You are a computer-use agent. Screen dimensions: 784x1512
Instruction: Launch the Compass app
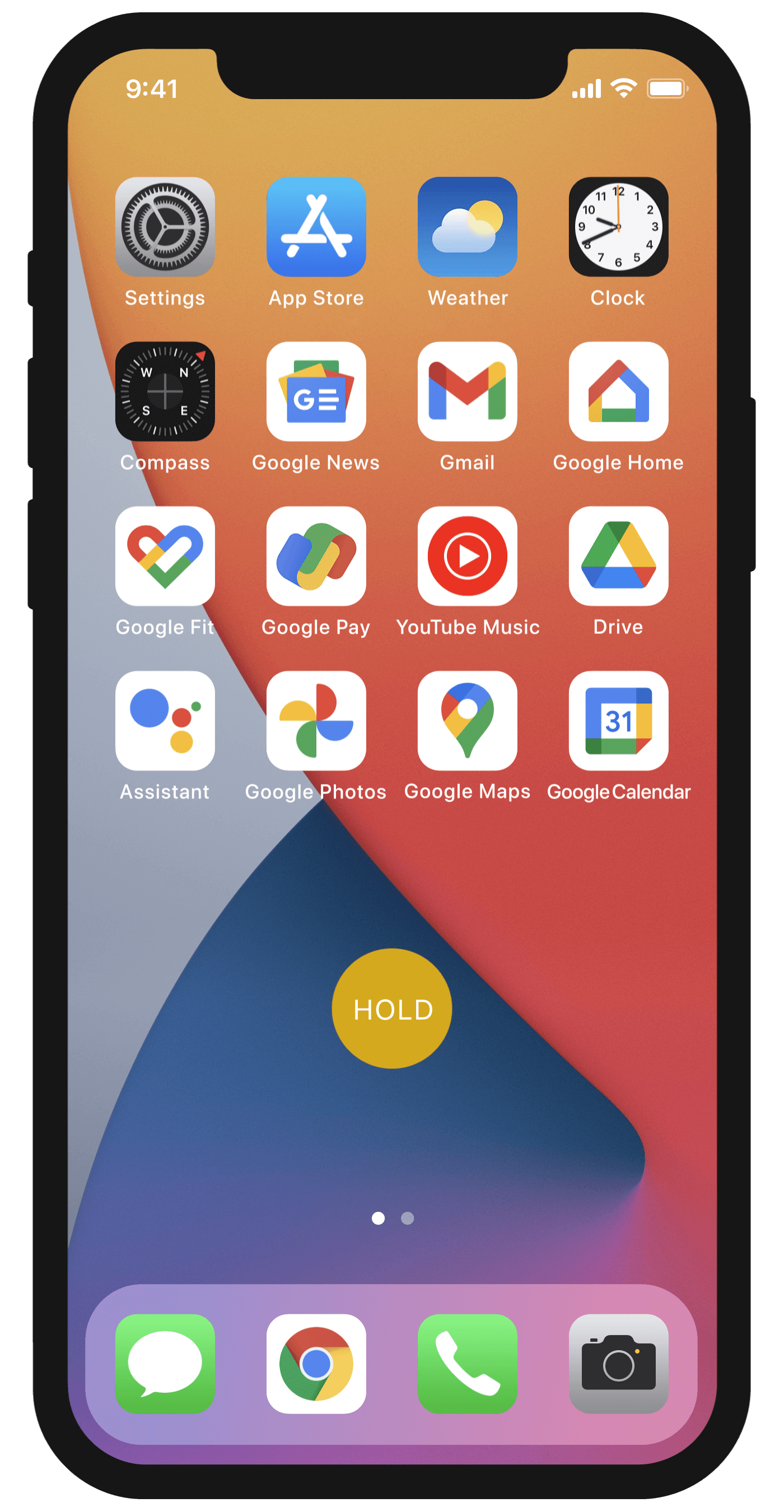[x=165, y=391]
